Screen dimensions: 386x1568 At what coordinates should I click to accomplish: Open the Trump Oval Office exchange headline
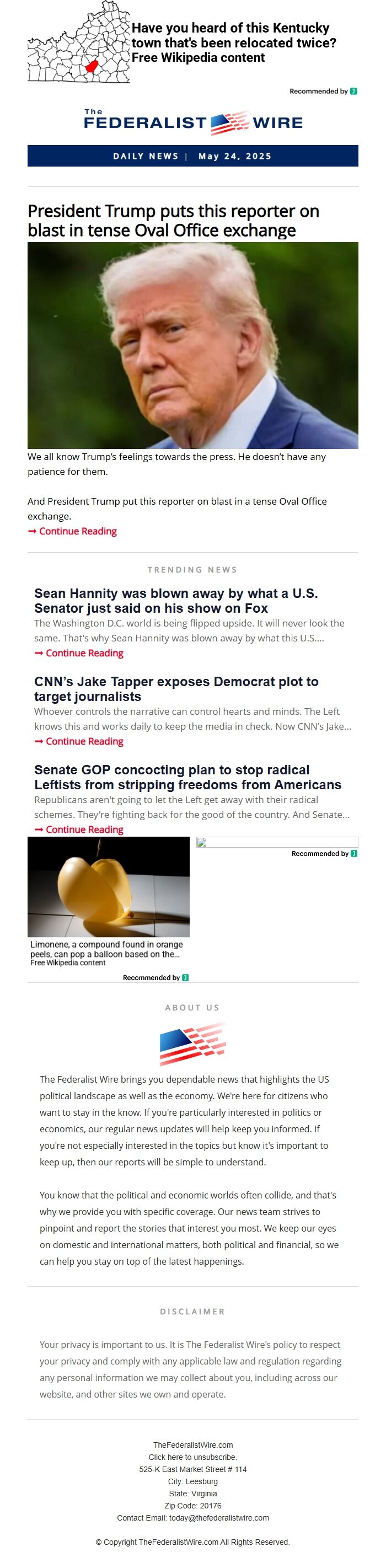[x=174, y=221]
